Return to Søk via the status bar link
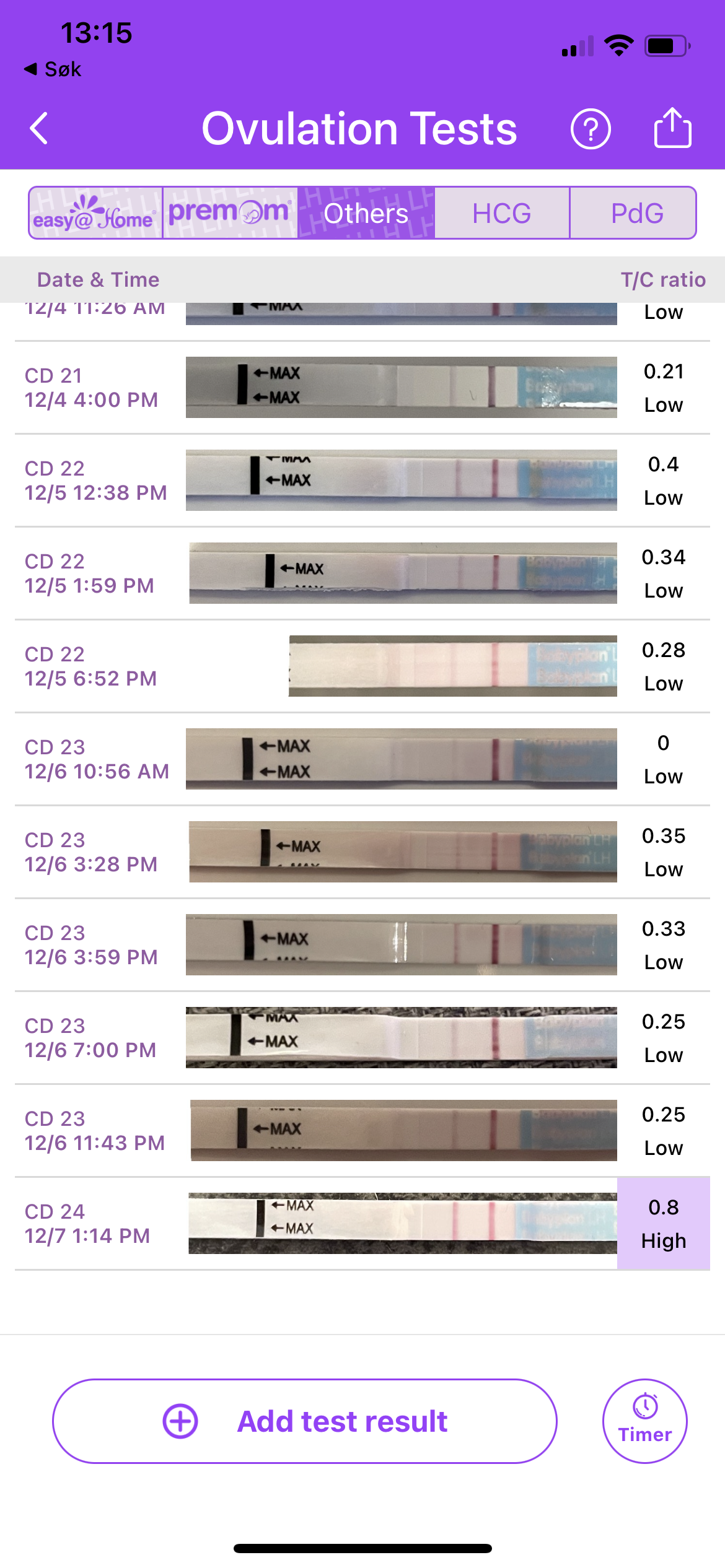 click(53, 69)
